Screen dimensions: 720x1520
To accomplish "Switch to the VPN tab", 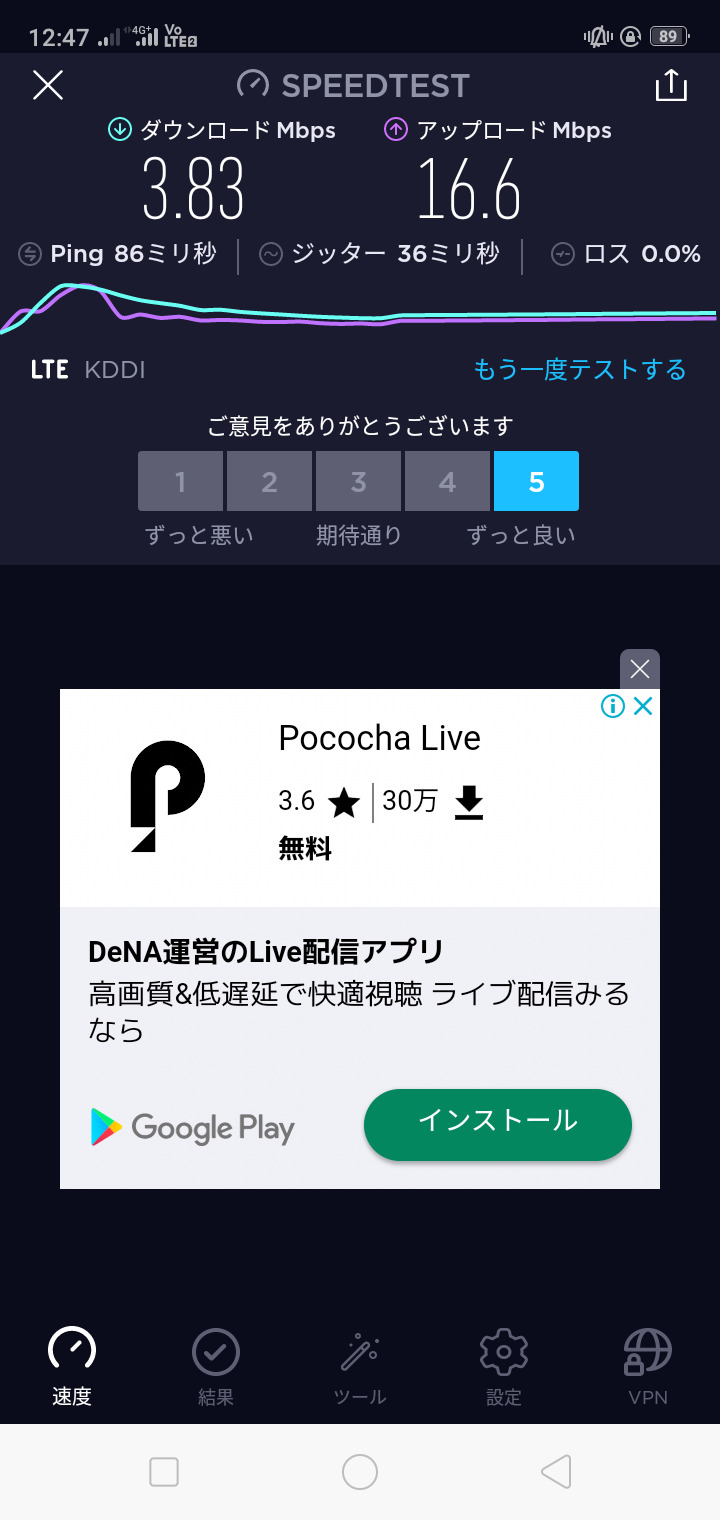I will (648, 1366).
